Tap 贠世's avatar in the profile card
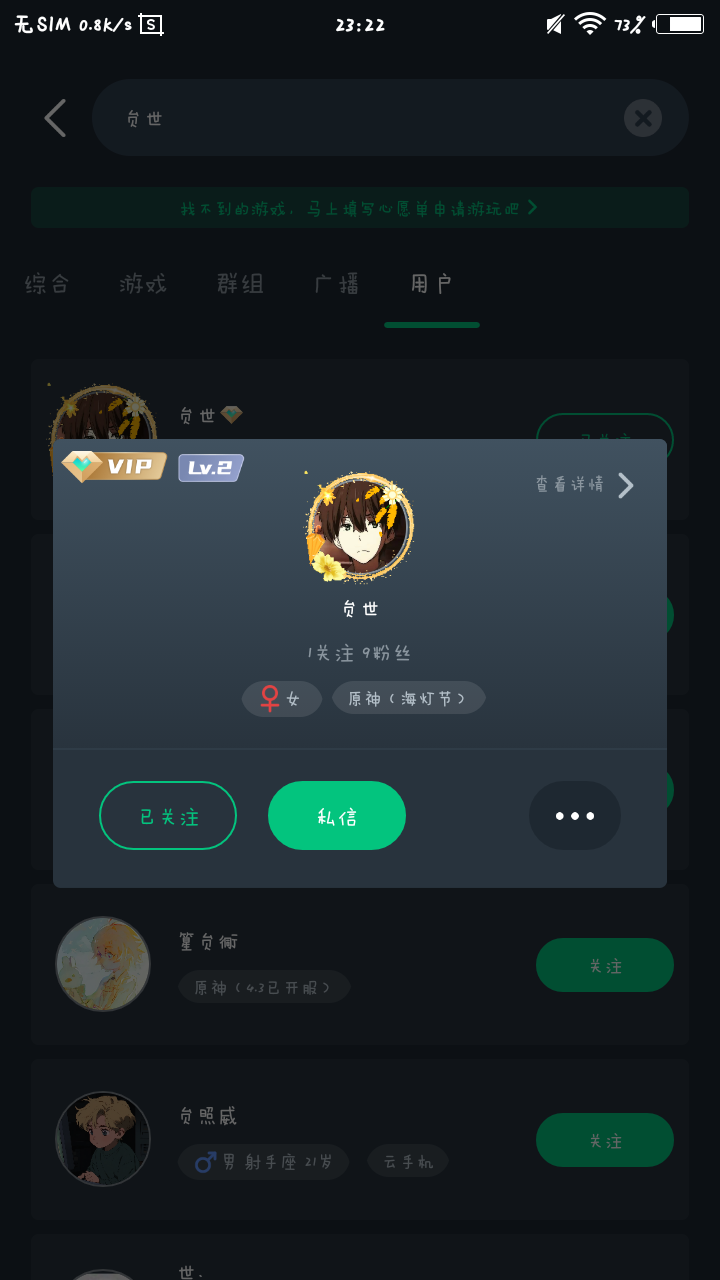720x1280 pixels. (x=359, y=527)
